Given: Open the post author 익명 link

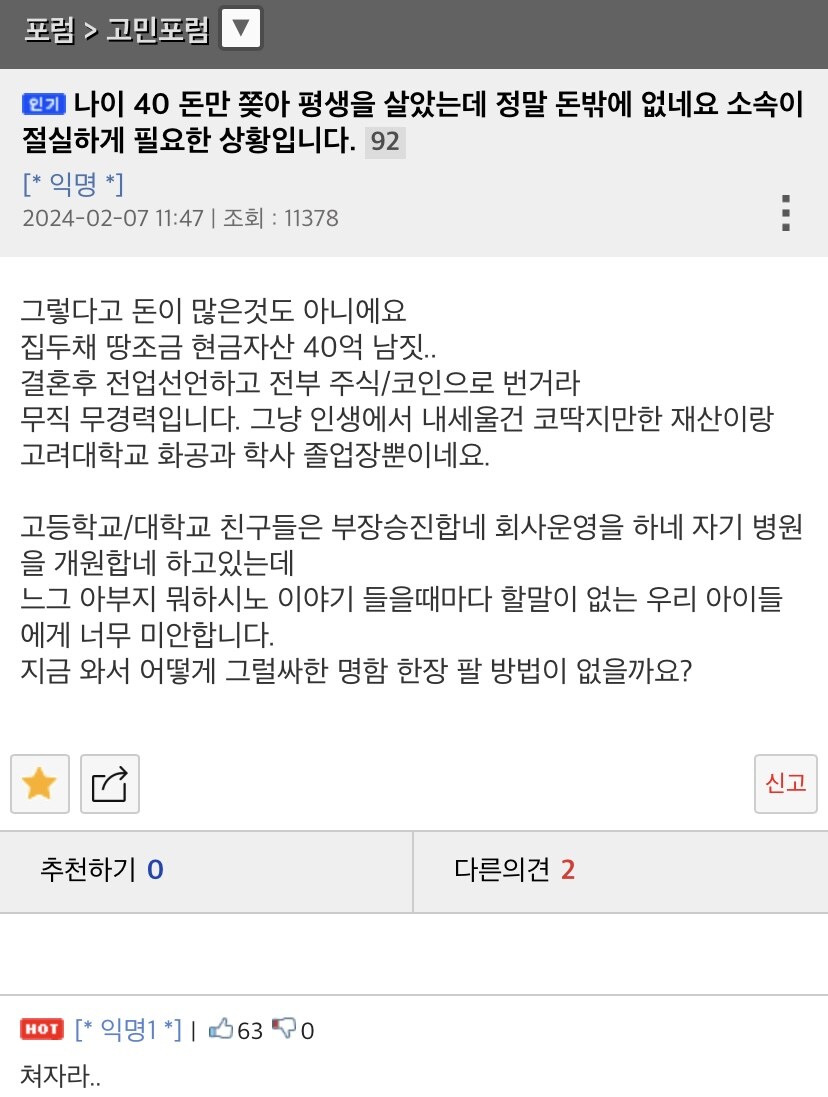Looking at the screenshot, I should [x=73, y=184].
